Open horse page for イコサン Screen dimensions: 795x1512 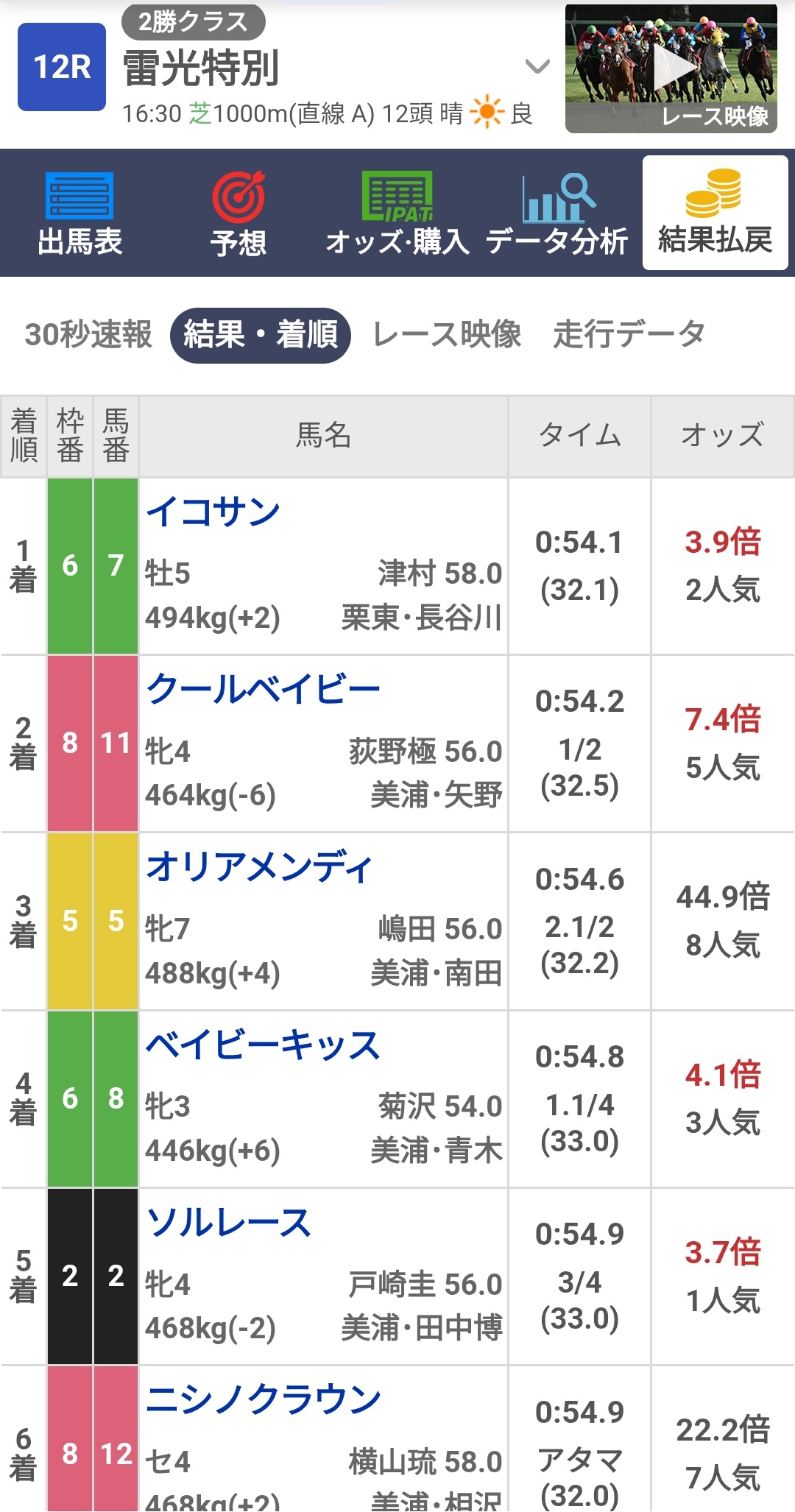point(213,512)
